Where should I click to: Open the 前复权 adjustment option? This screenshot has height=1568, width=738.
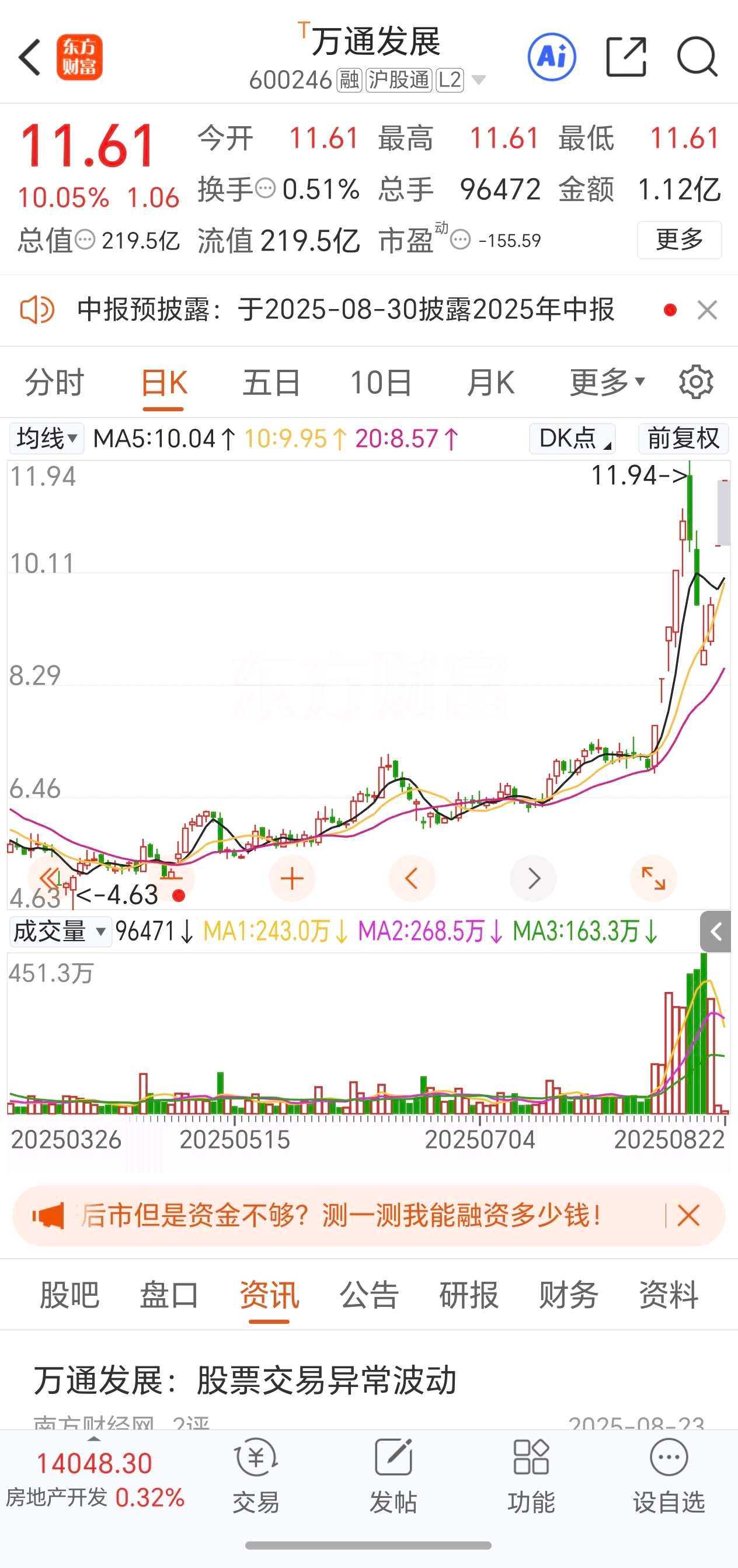click(x=683, y=438)
